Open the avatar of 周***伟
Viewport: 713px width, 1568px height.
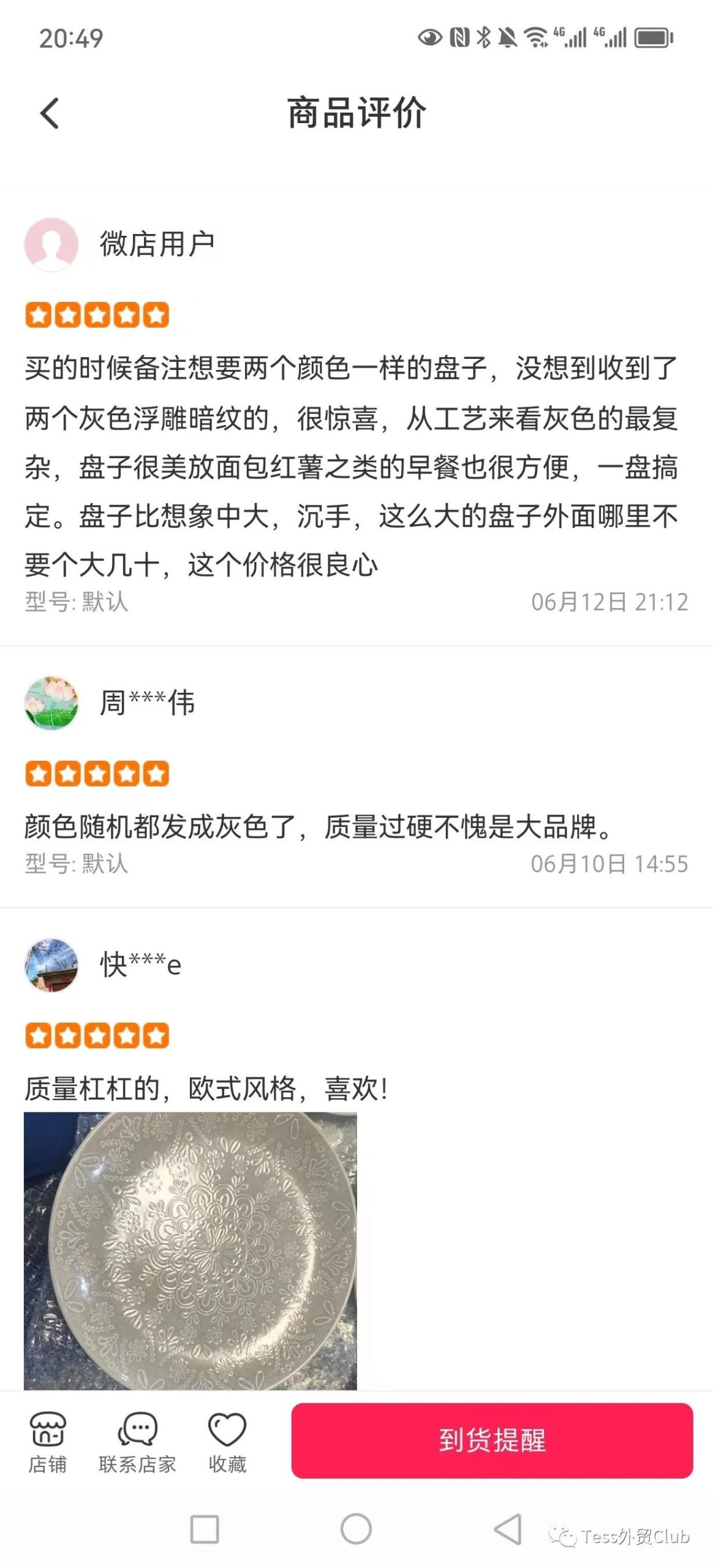pyautogui.click(x=51, y=703)
